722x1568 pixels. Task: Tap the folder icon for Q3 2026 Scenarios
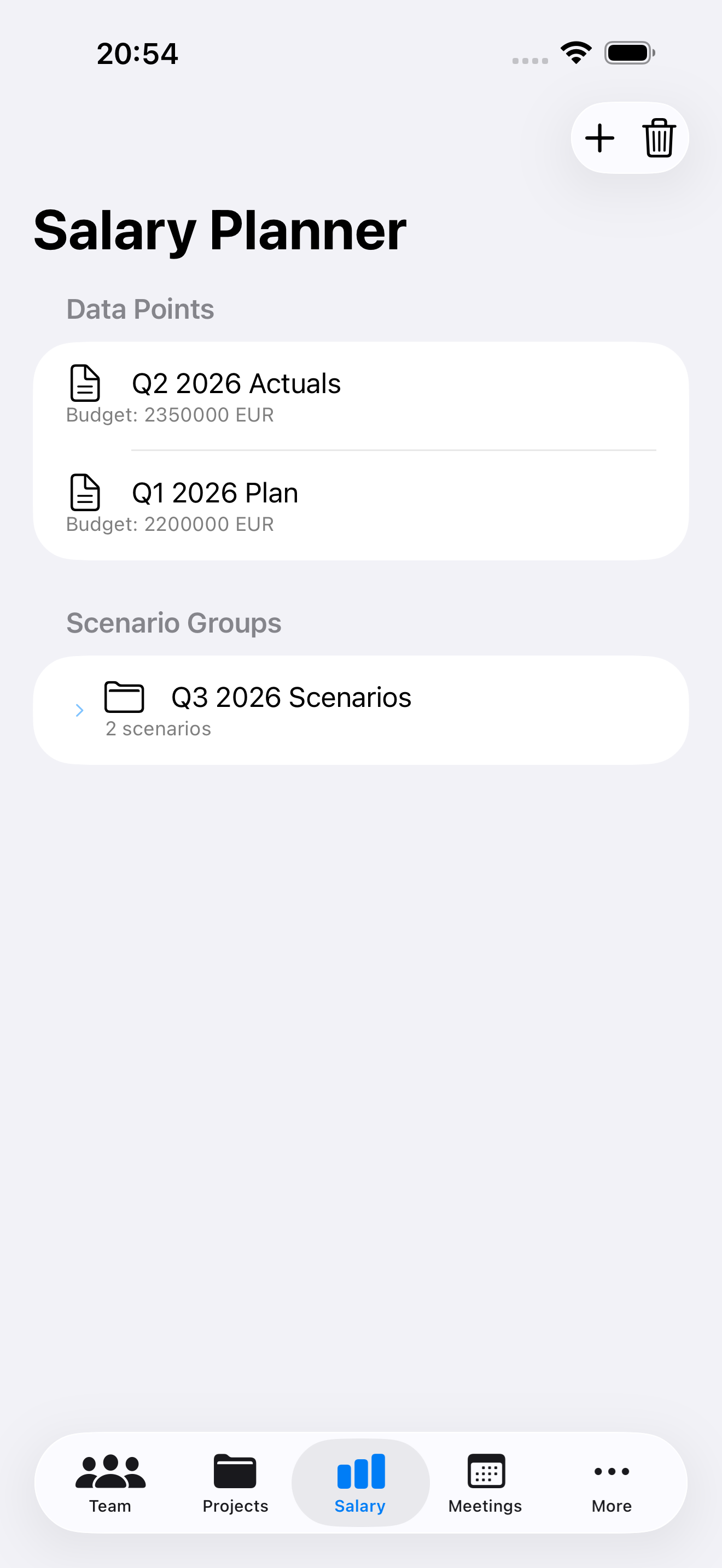click(x=124, y=698)
